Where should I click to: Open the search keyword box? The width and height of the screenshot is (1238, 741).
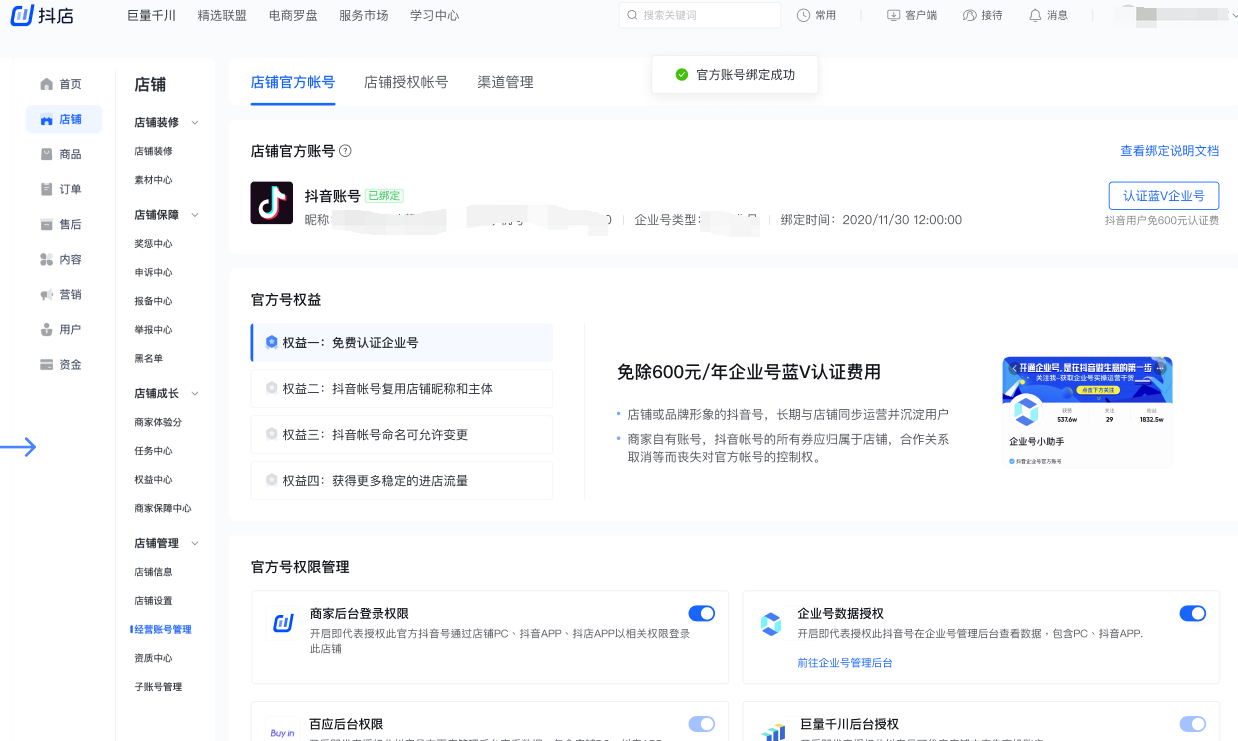700,15
